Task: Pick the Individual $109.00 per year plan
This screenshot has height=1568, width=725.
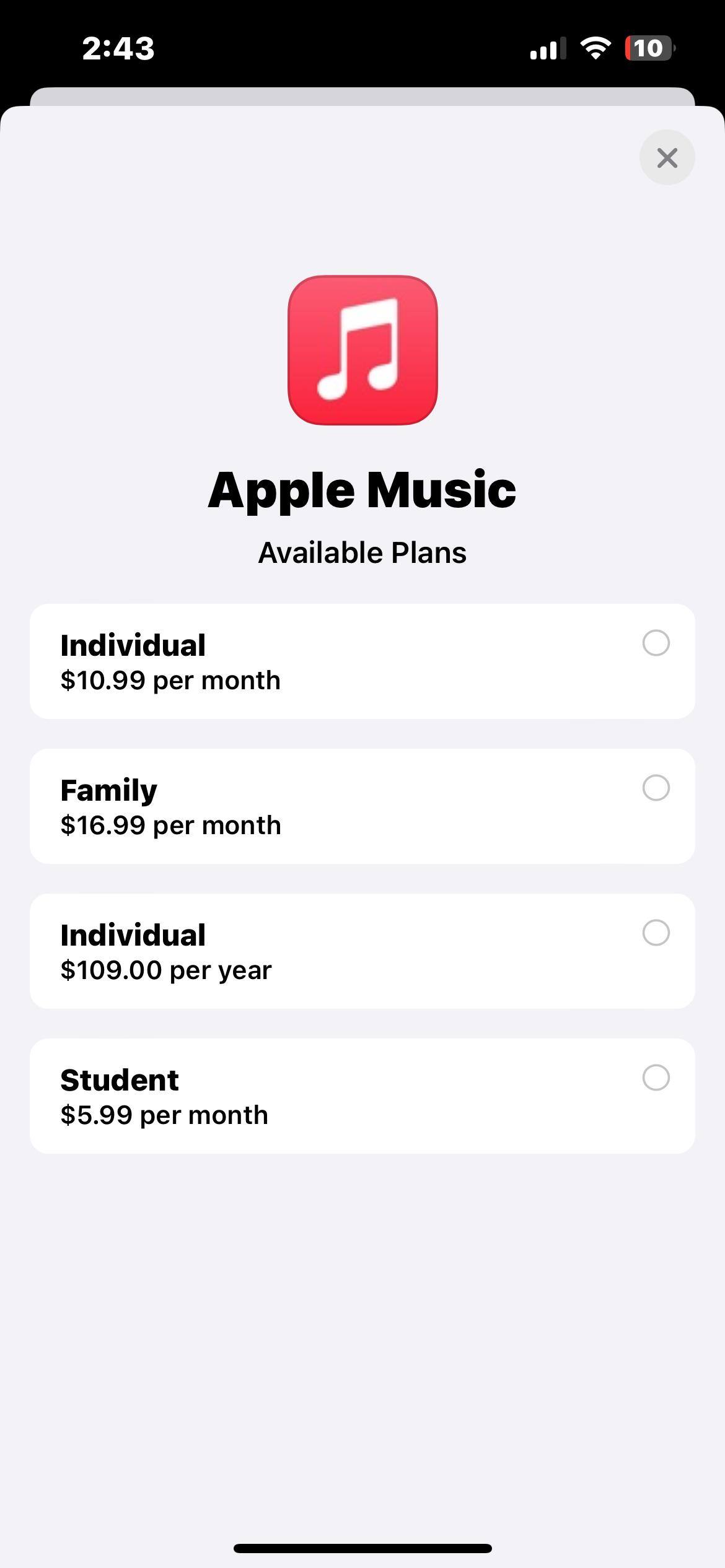Action: click(x=656, y=933)
